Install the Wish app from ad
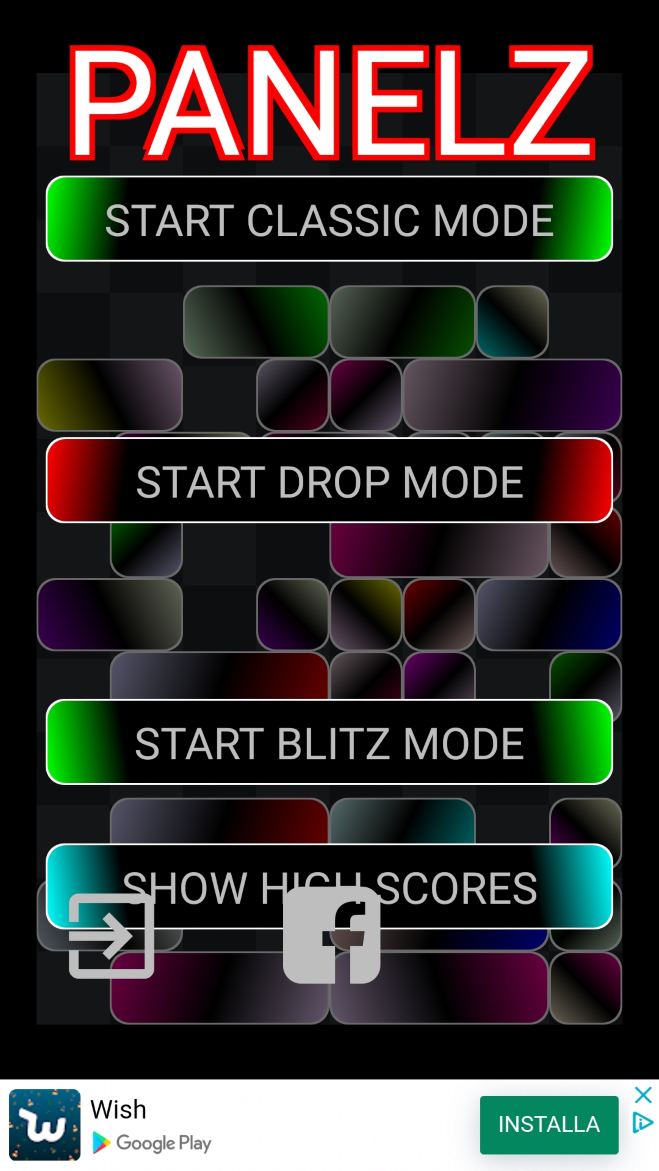This screenshot has width=659, height=1171. (548, 1125)
